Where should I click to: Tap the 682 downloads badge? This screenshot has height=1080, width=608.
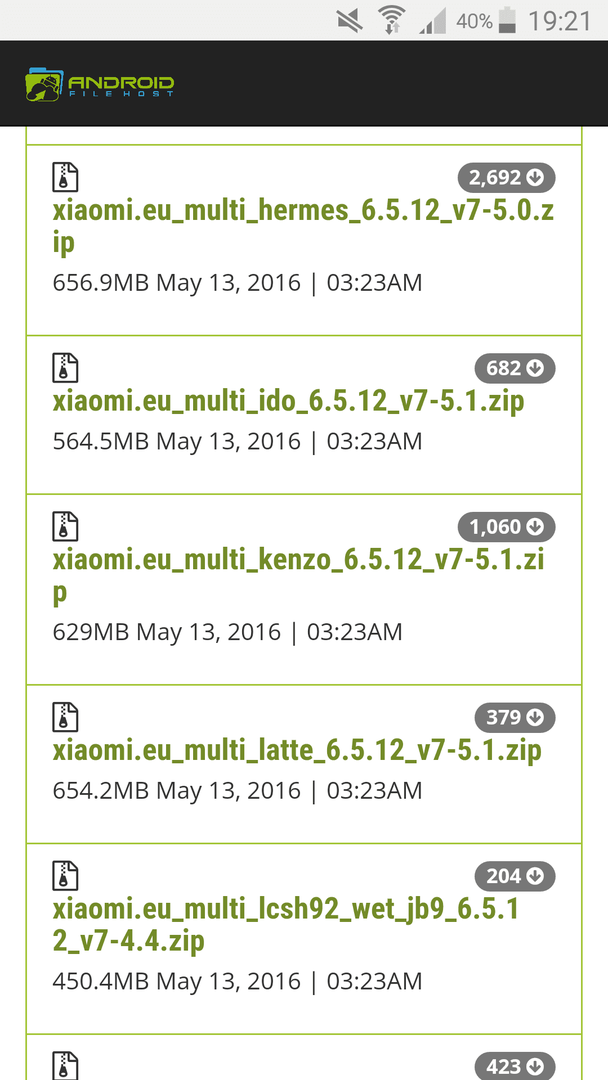514,368
